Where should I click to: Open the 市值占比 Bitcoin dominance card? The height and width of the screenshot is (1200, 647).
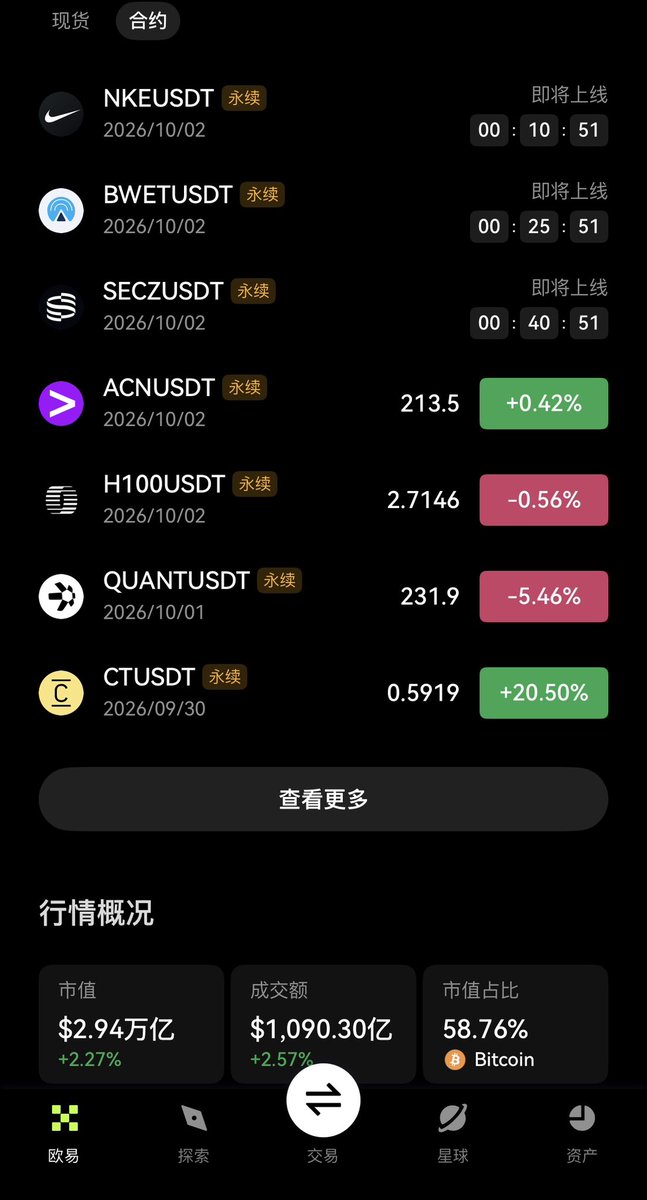tap(515, 1024)
